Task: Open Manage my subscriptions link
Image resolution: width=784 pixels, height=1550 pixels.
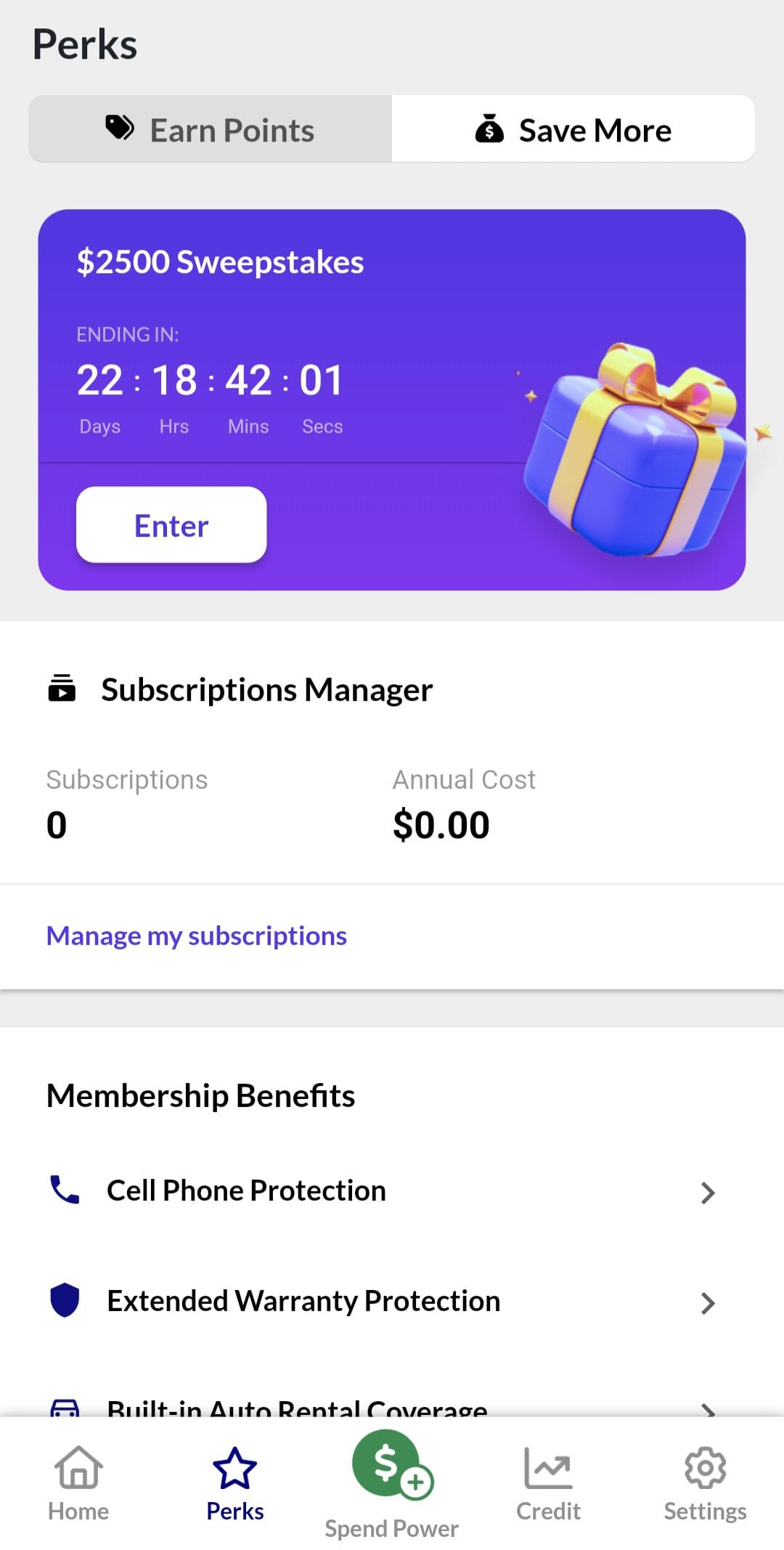Action: [x=196, y=936]
